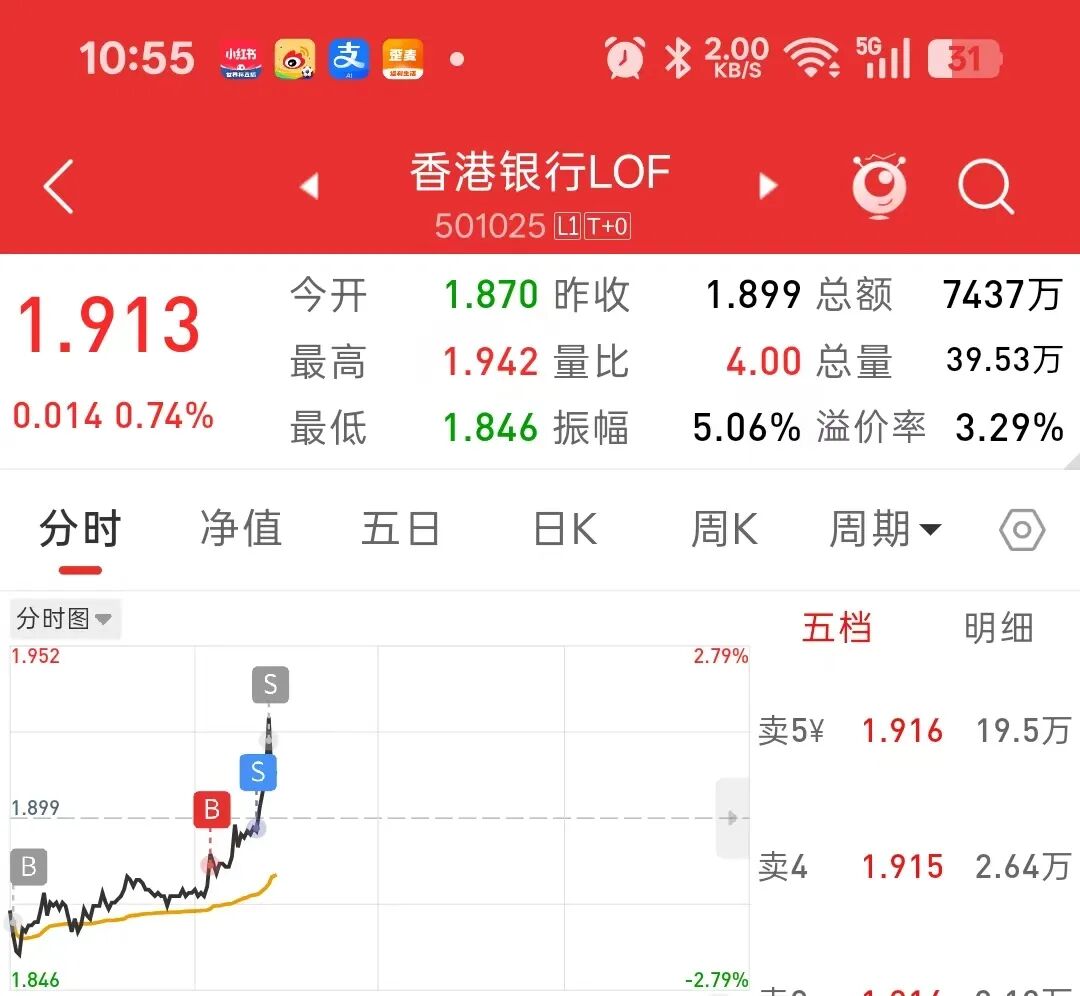
Task: Open the robot assistant icon
Action: click(879, 186)
